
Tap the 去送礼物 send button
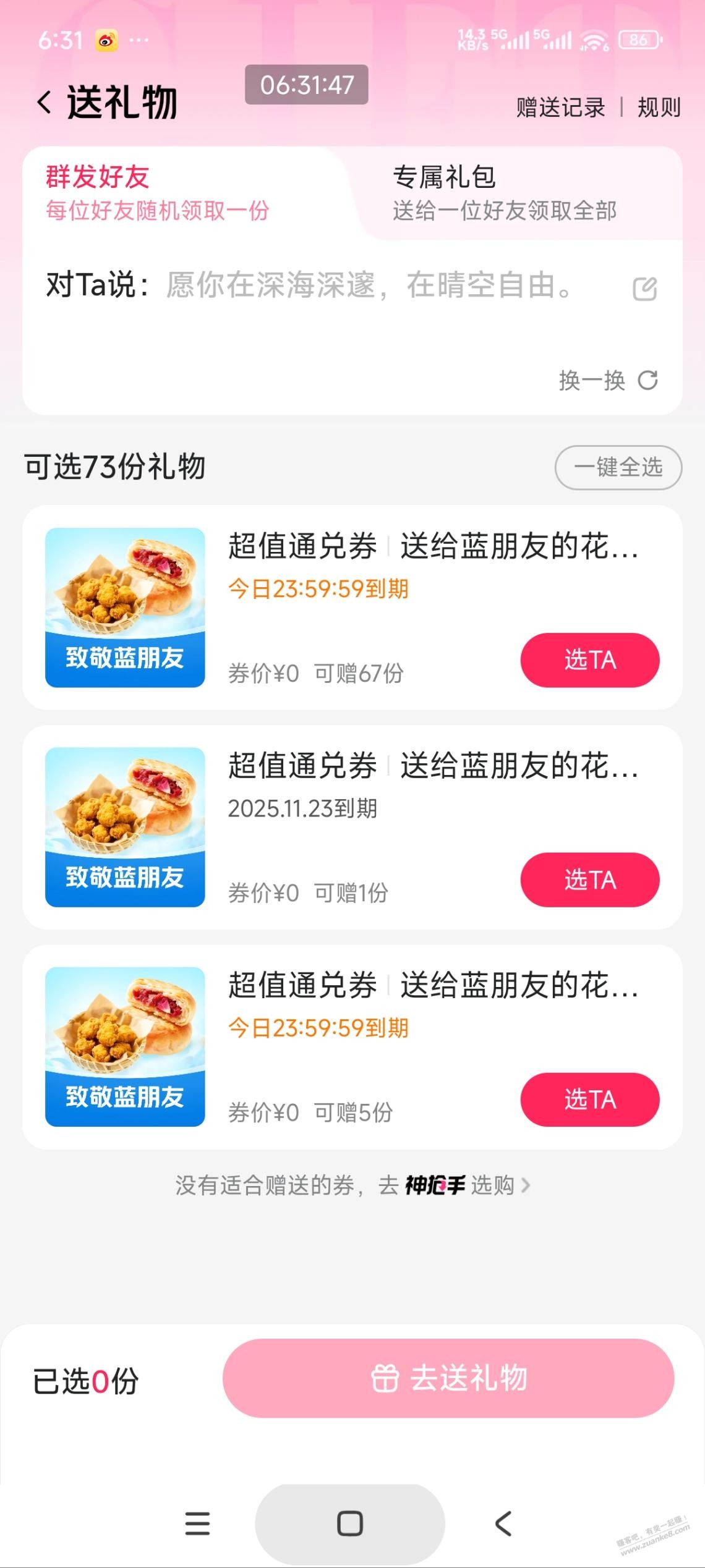coord(448,1378)
